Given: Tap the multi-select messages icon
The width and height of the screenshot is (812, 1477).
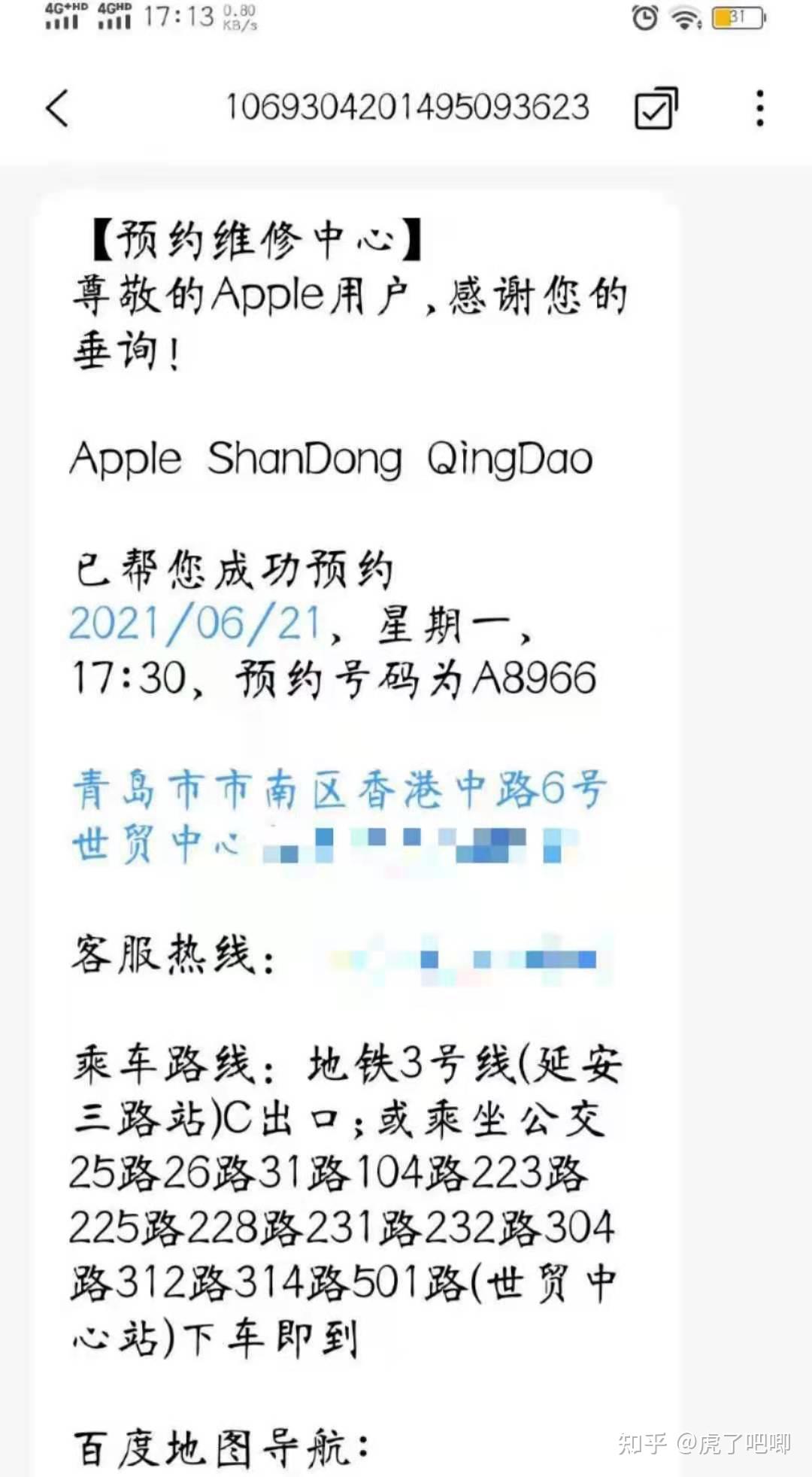Looking at the screenshot, I should click(x=656, y=108).
